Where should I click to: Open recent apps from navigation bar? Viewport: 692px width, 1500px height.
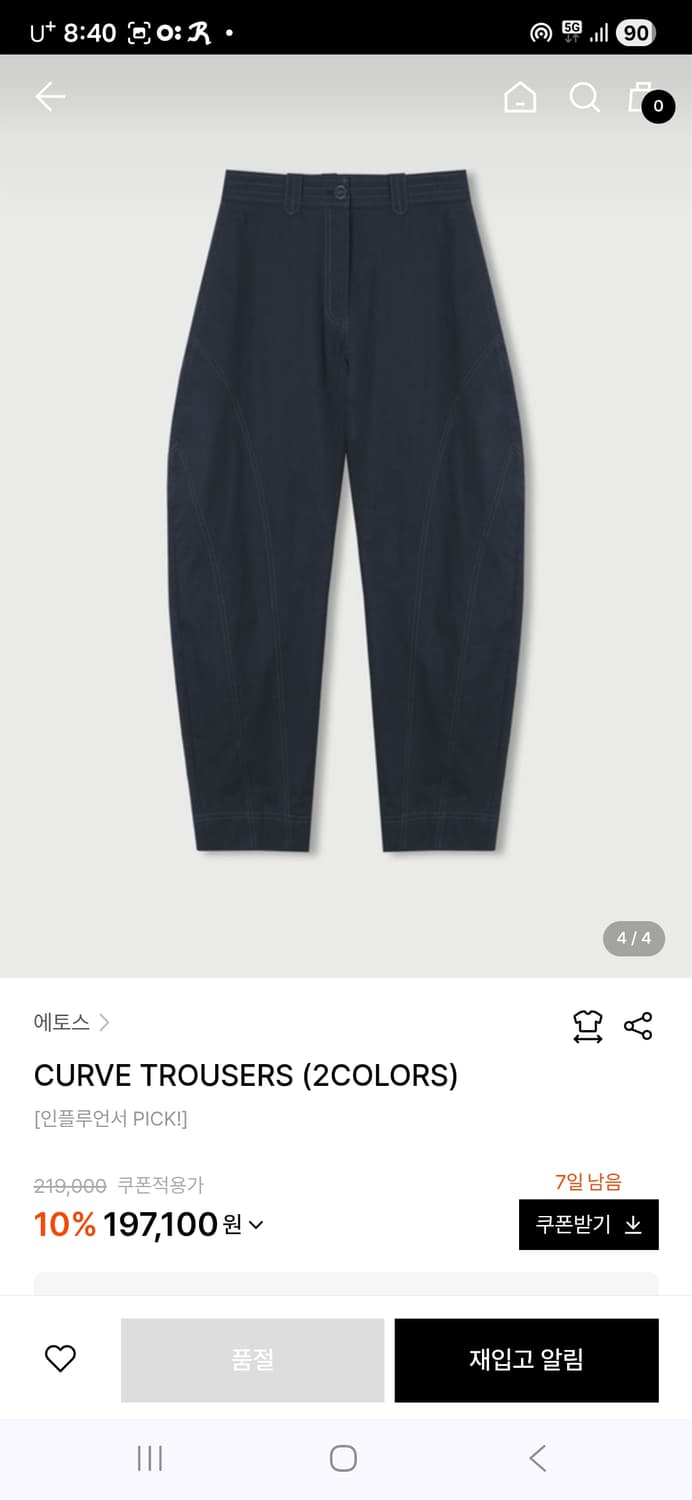point(150,1458)
